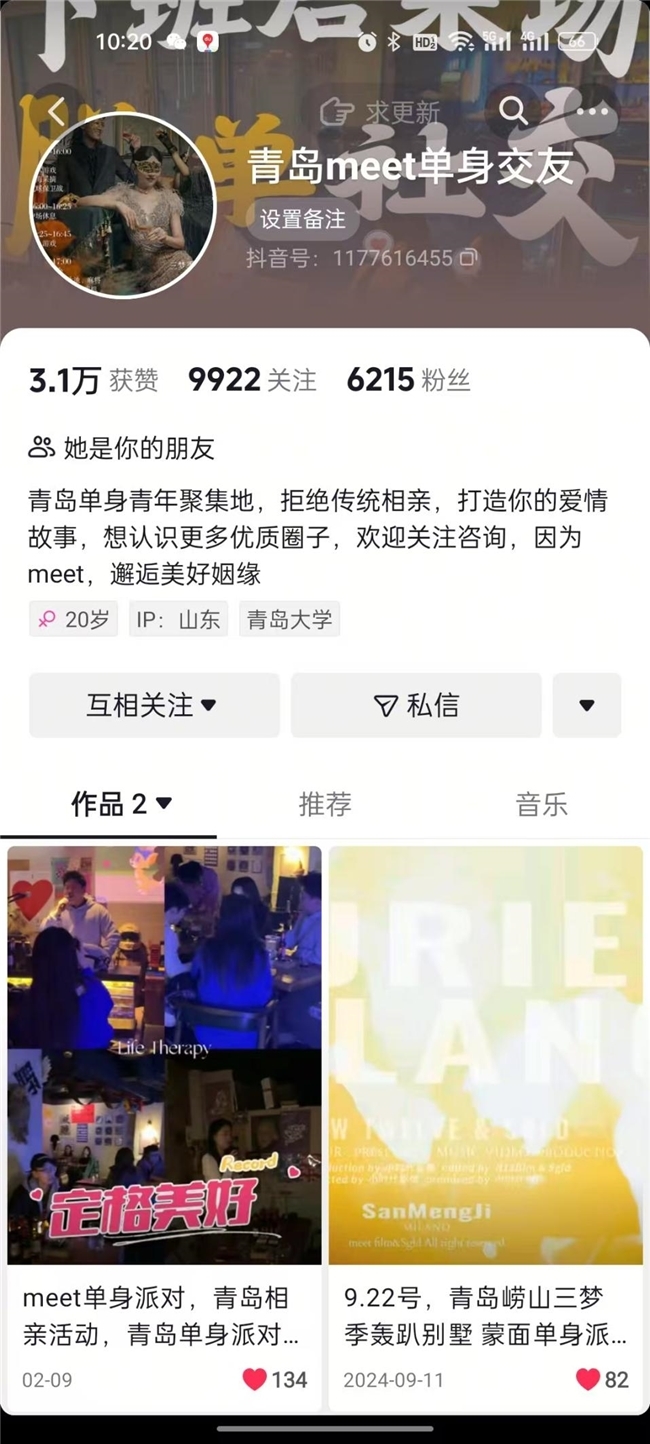The image size is (650, 1444).
Task: View the profile avatar photo
Action: click(123, 205)
